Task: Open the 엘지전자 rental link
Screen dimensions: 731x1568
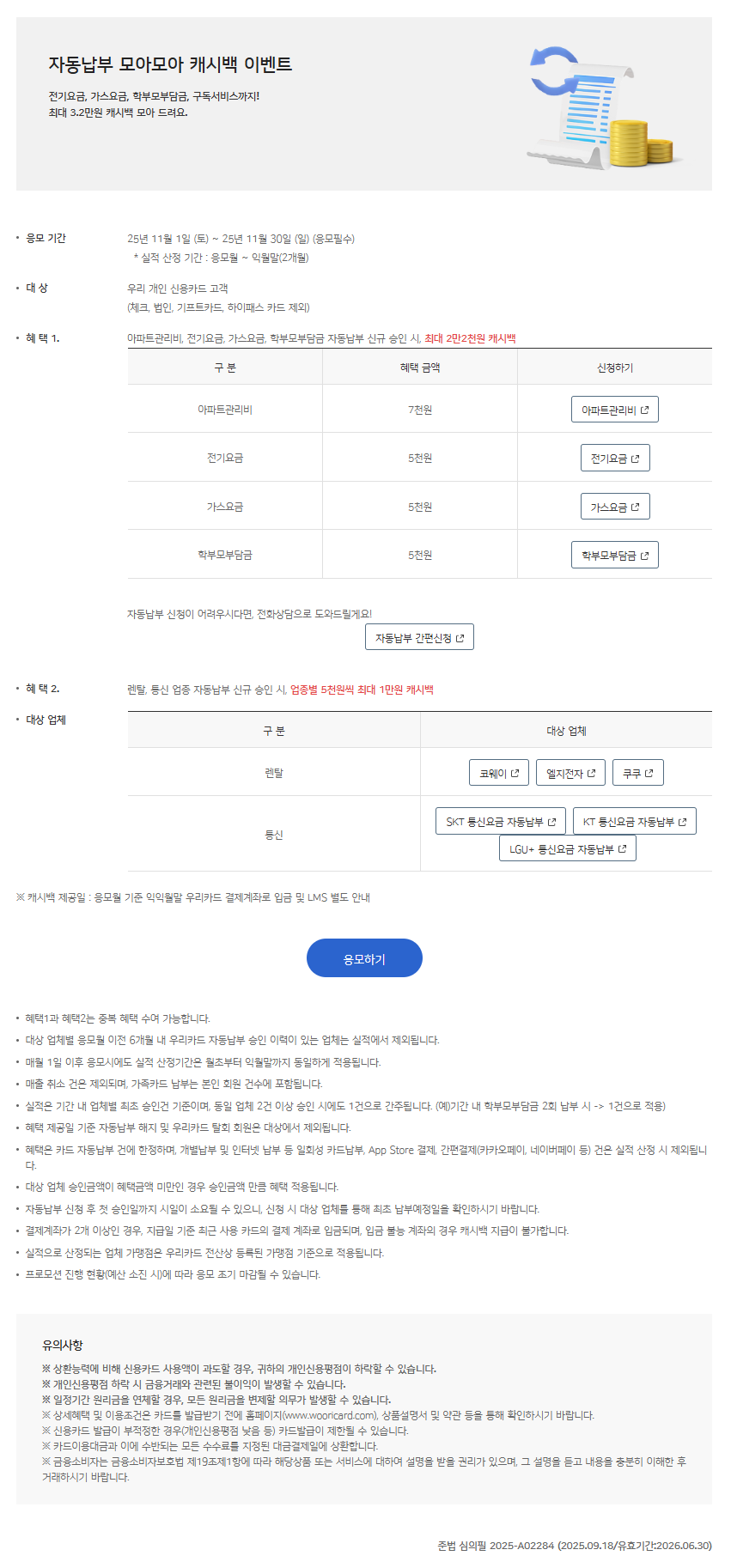Action: [570, 773]
